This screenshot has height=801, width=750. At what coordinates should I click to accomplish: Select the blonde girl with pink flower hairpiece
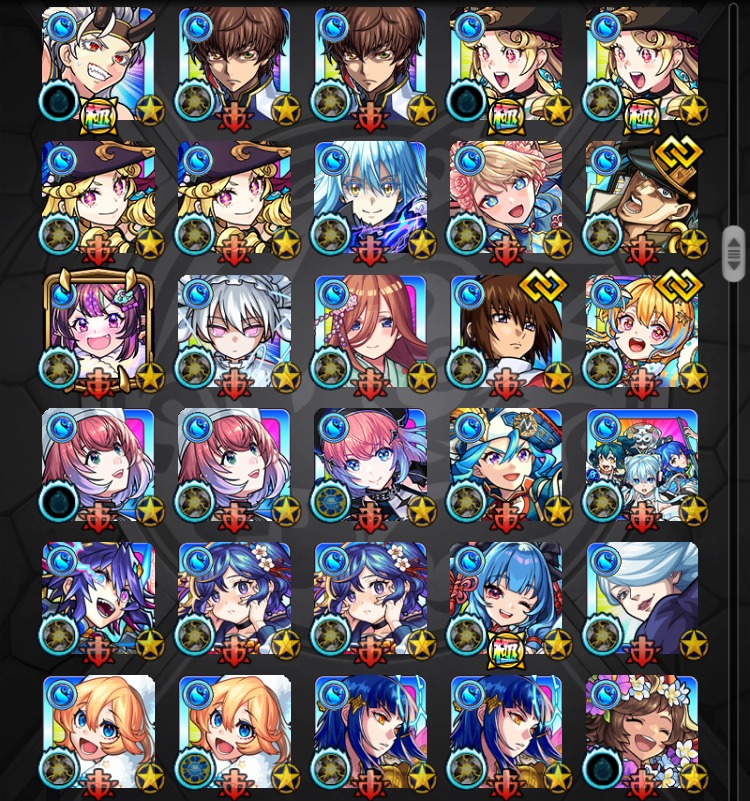pos(506,198)
